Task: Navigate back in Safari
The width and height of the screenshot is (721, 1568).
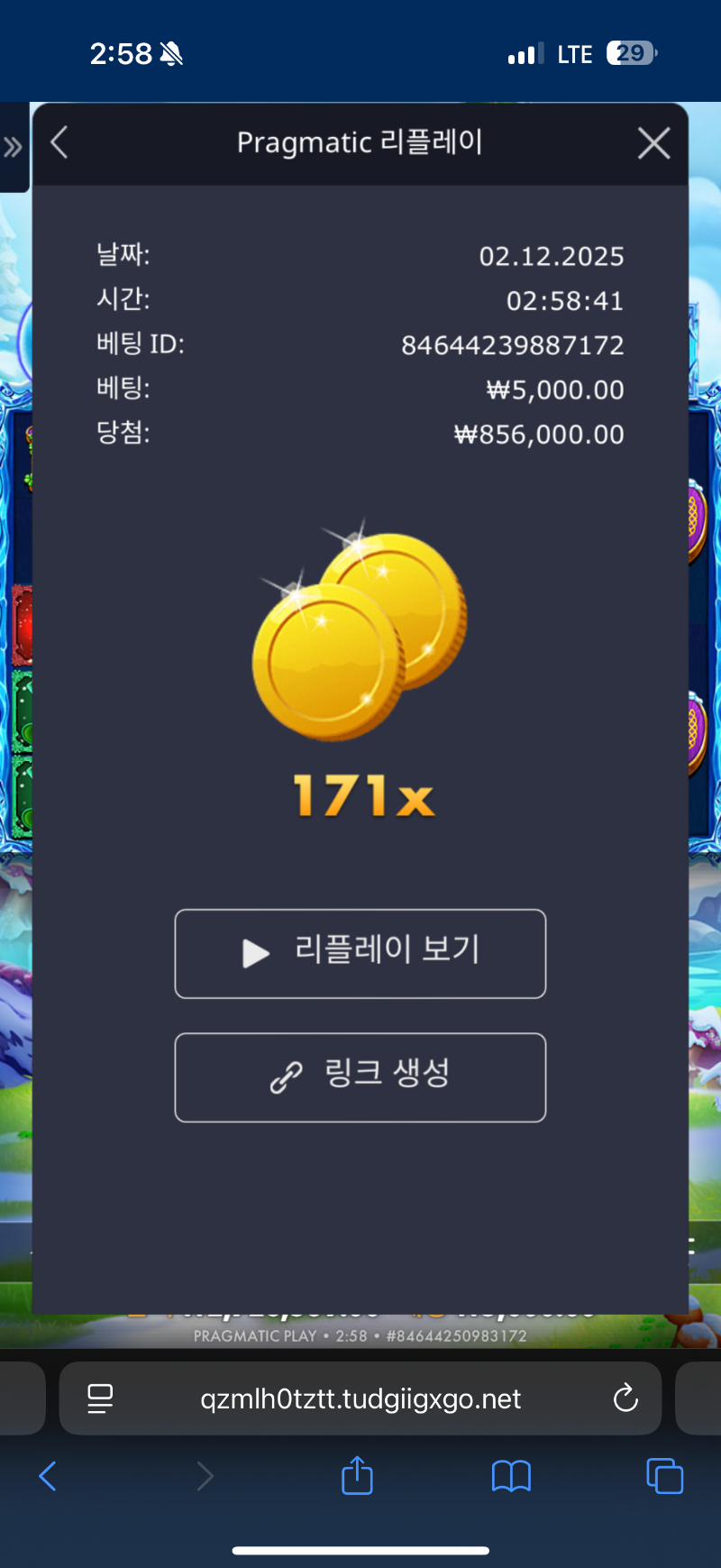Action: pos(49,1476)
